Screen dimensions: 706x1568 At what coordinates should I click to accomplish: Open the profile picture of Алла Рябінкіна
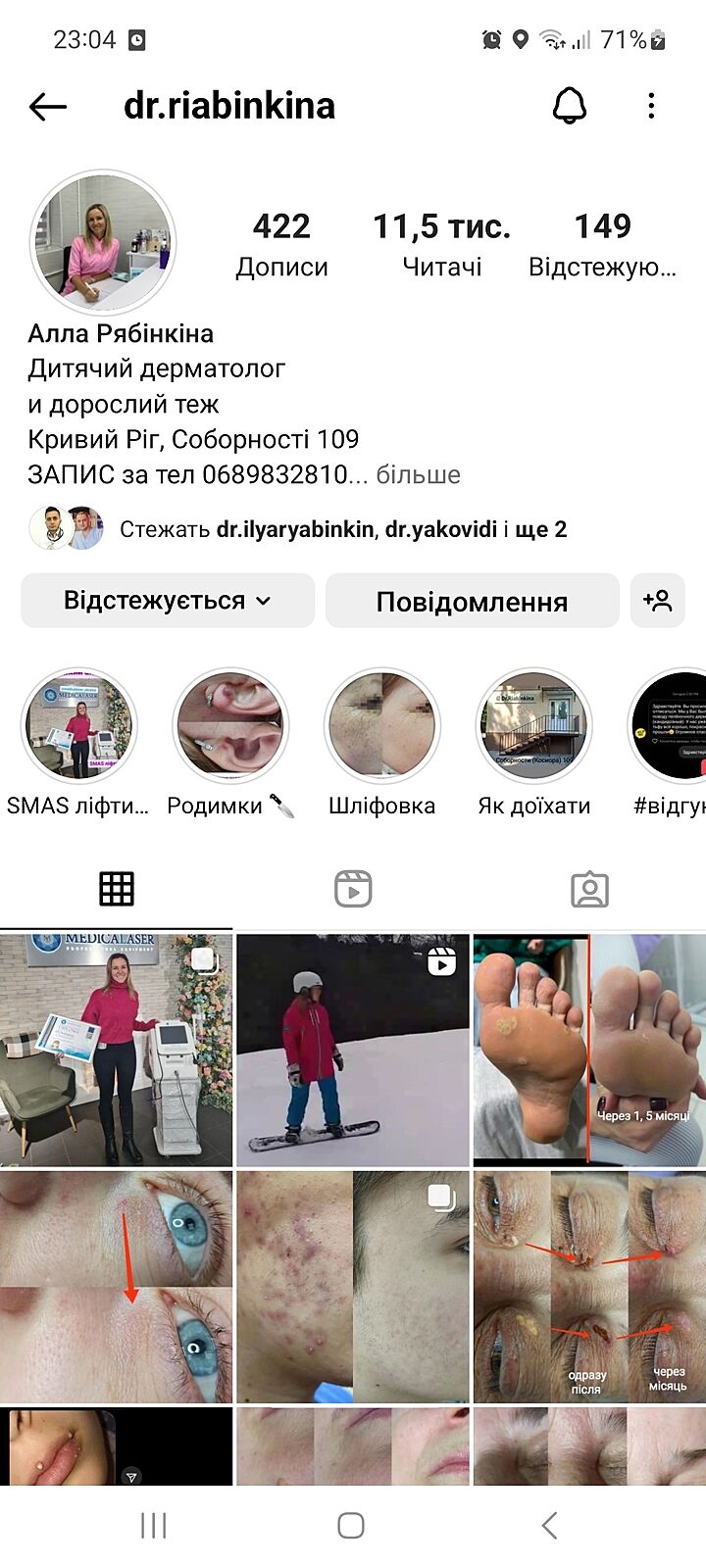(x=103, y=242)
